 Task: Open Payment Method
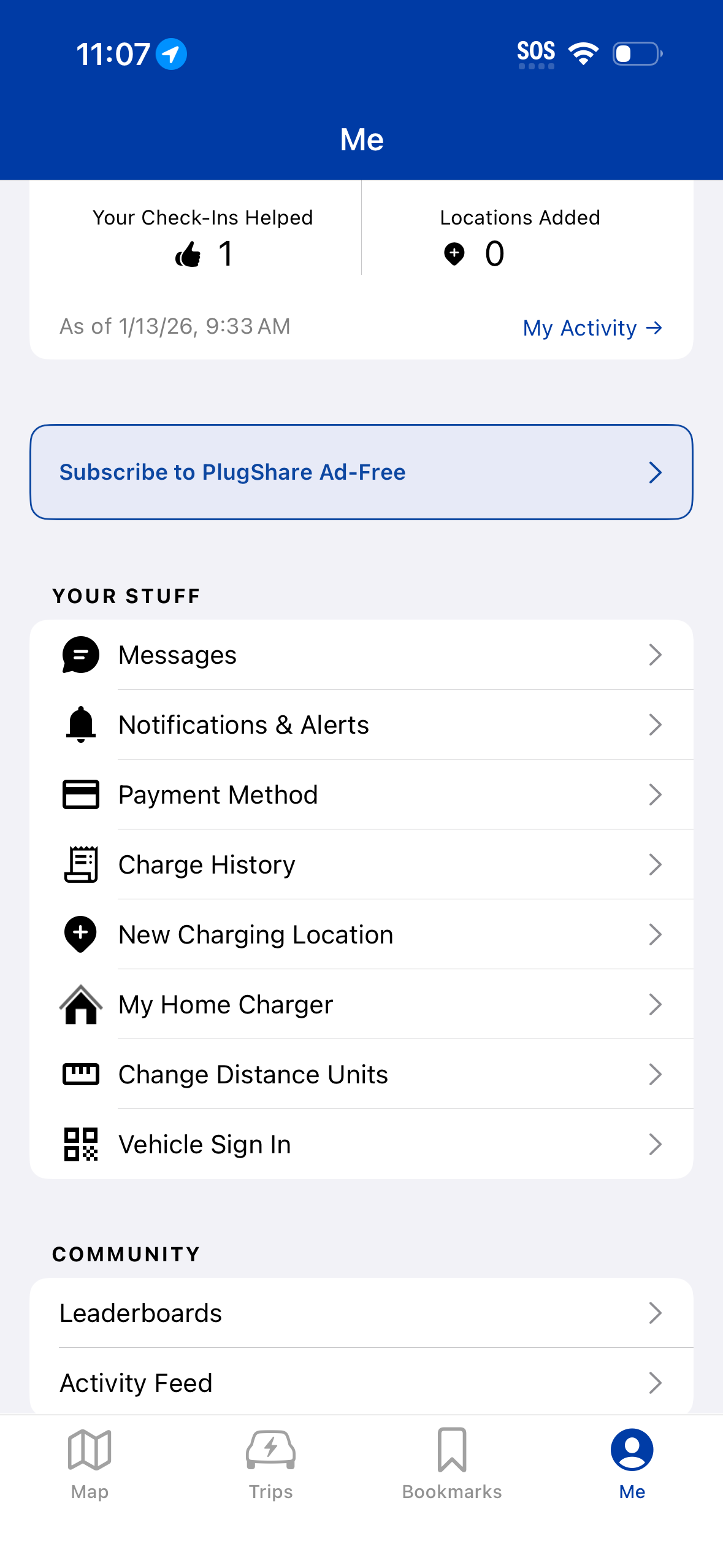(x=361, y=794)
